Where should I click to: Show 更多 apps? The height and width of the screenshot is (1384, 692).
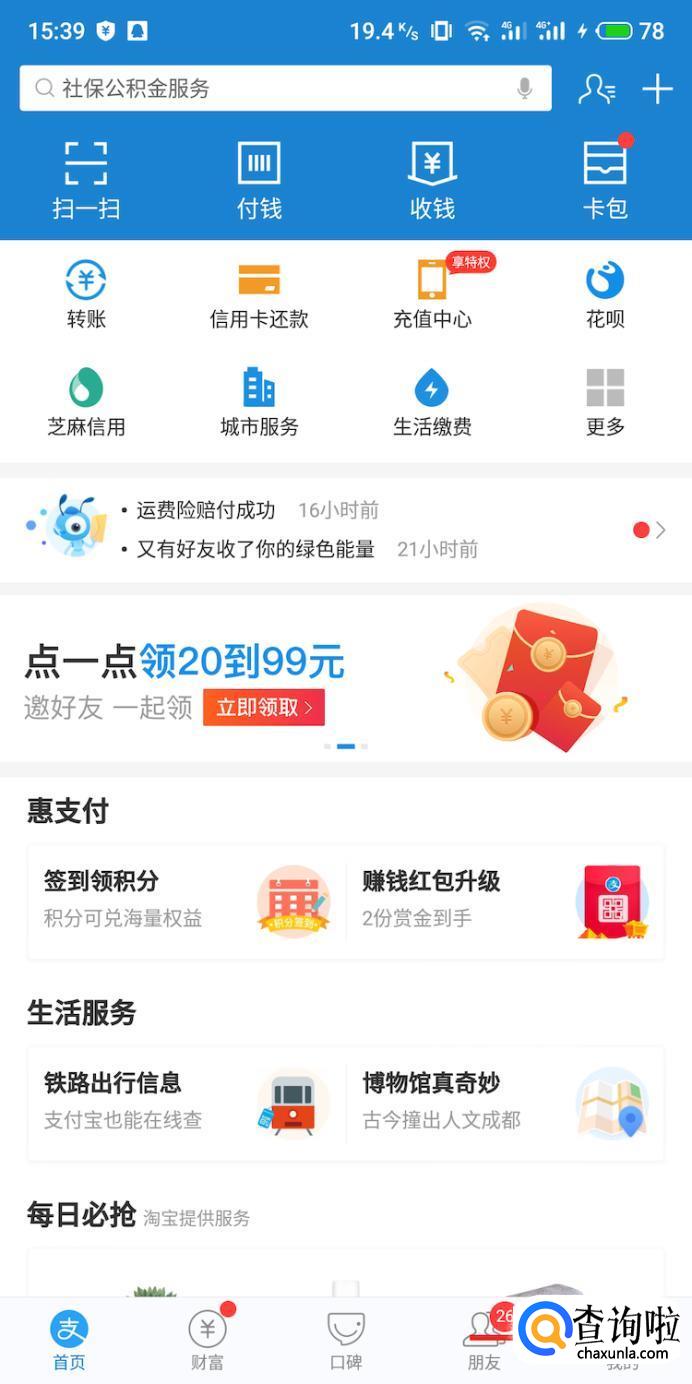(x=605, y=402)
